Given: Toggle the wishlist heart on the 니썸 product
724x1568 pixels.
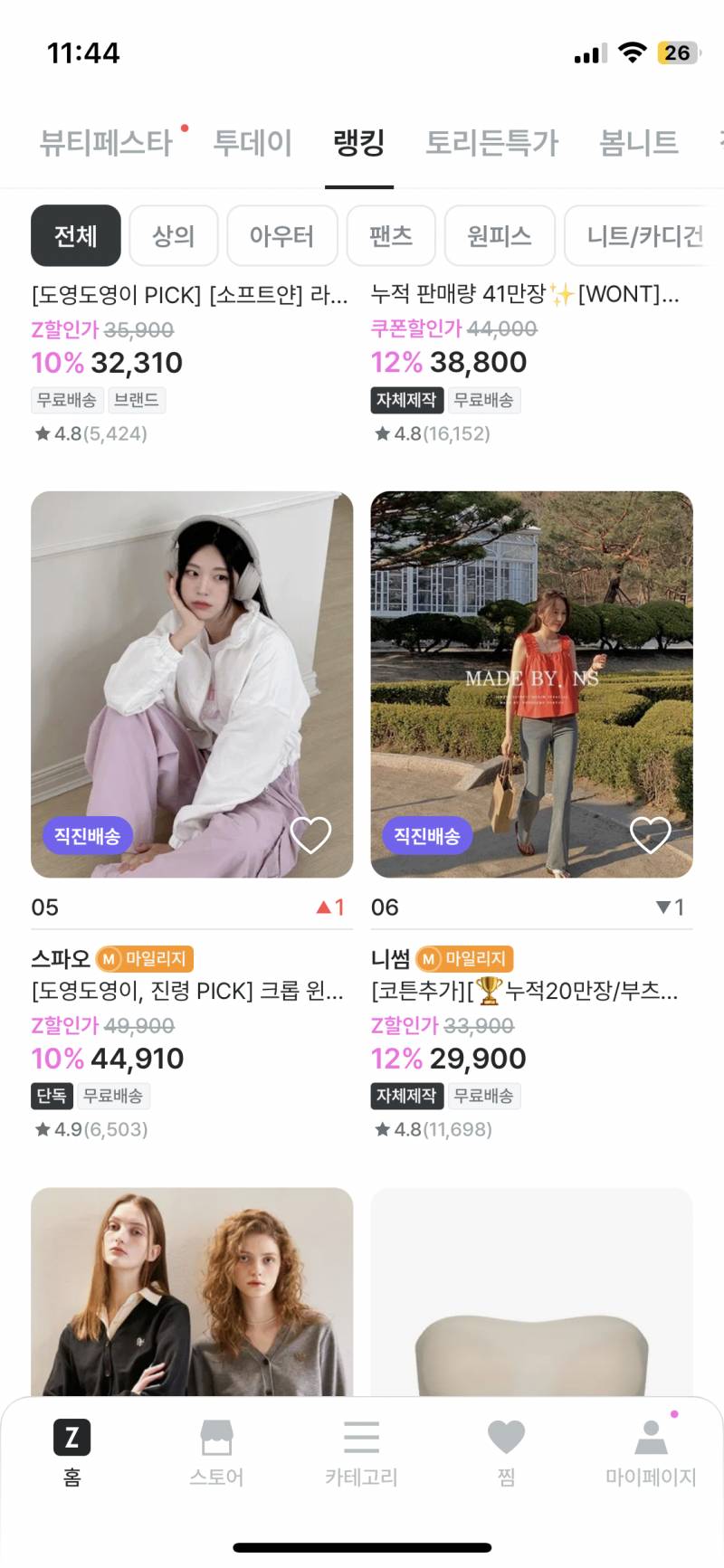Looking at the screenshot, I should (x=651, y=835).
